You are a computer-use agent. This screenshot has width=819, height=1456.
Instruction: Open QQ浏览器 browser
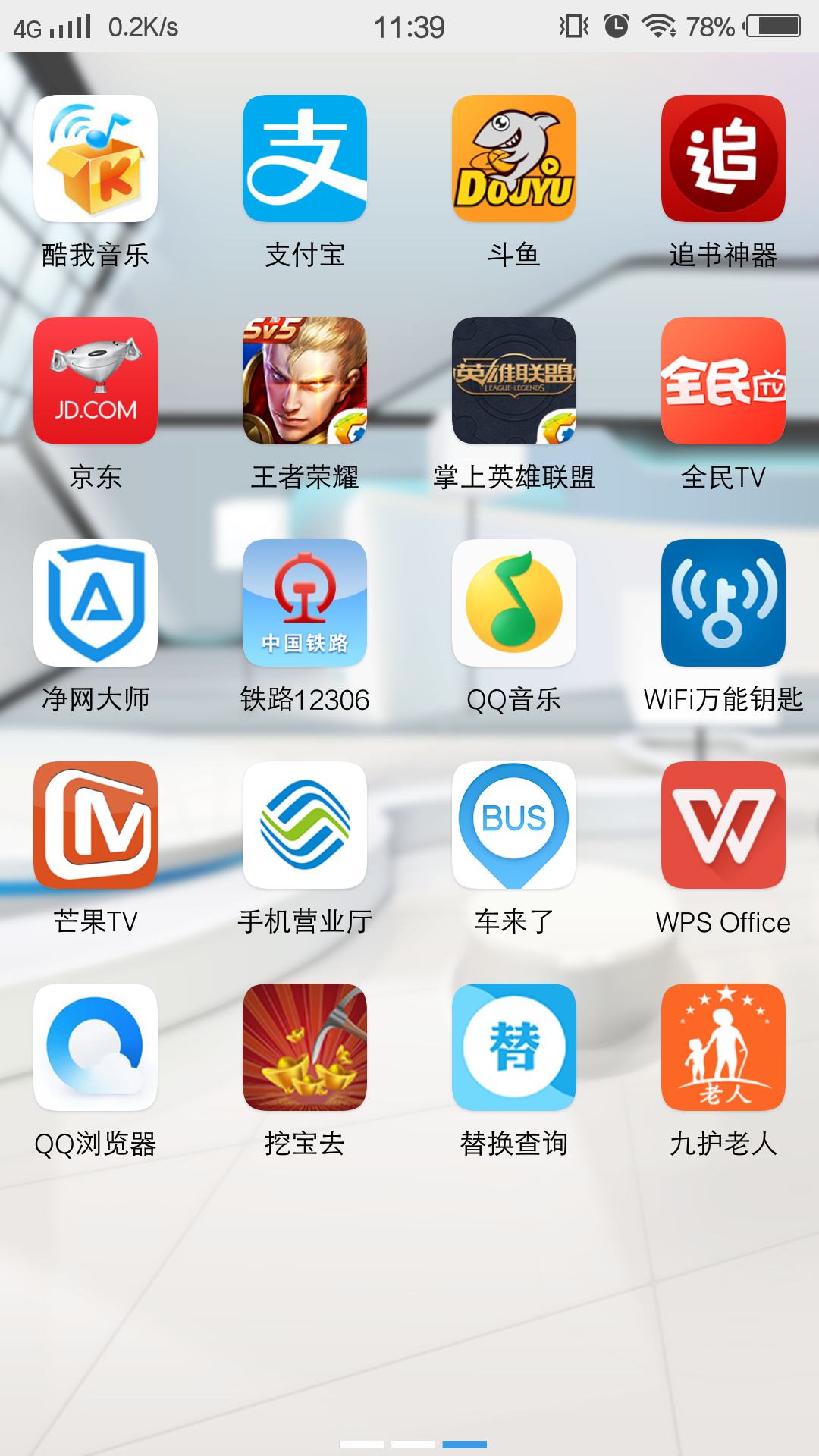point(96,1047)
